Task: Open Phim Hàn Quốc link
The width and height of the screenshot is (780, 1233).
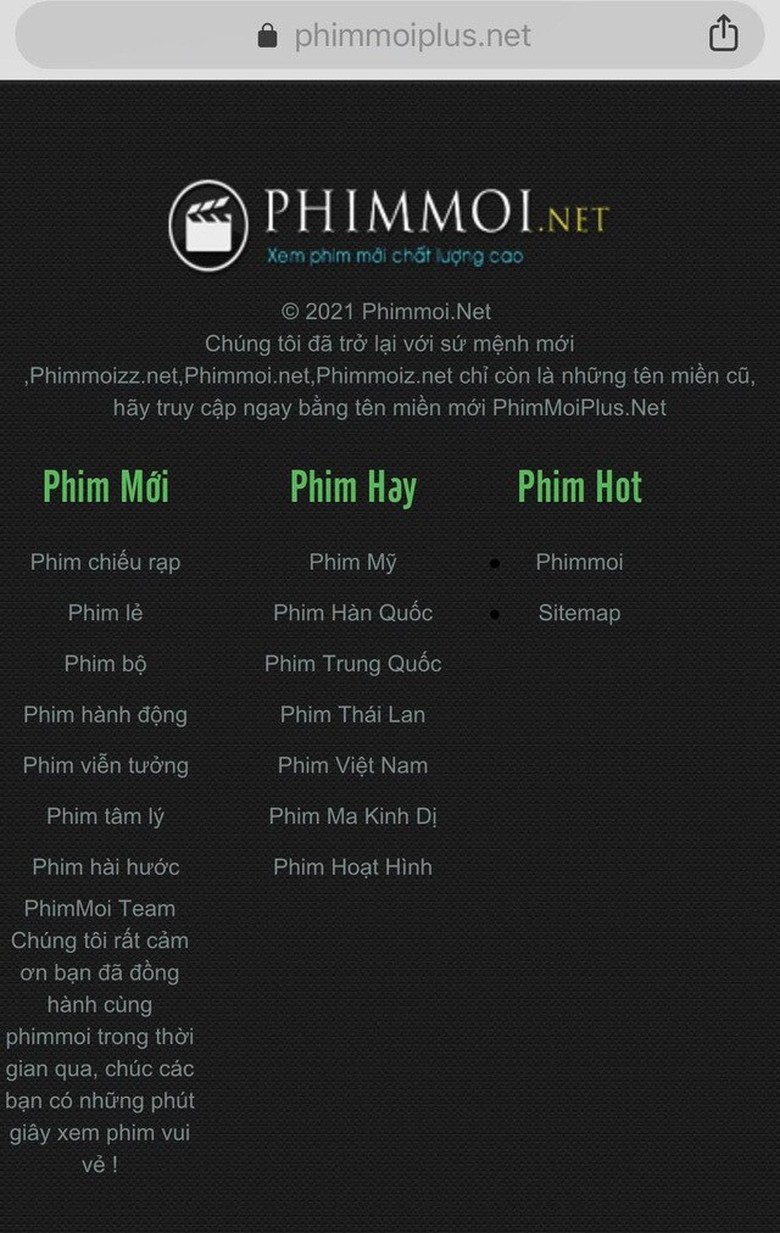Action: 352,613
